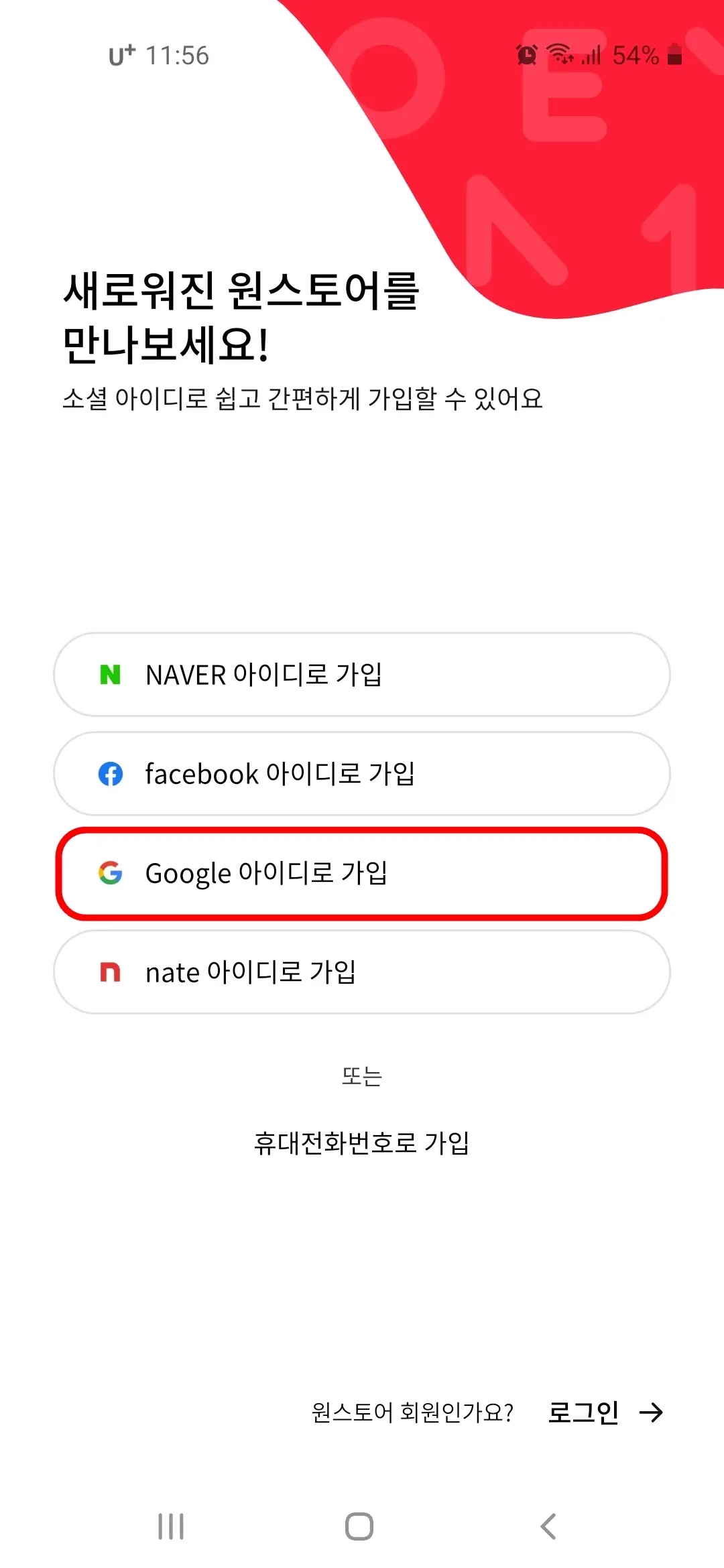The image size is (724, 1568).
Task: Tap the cellular signal strength icon
Action: coord(591,56)
